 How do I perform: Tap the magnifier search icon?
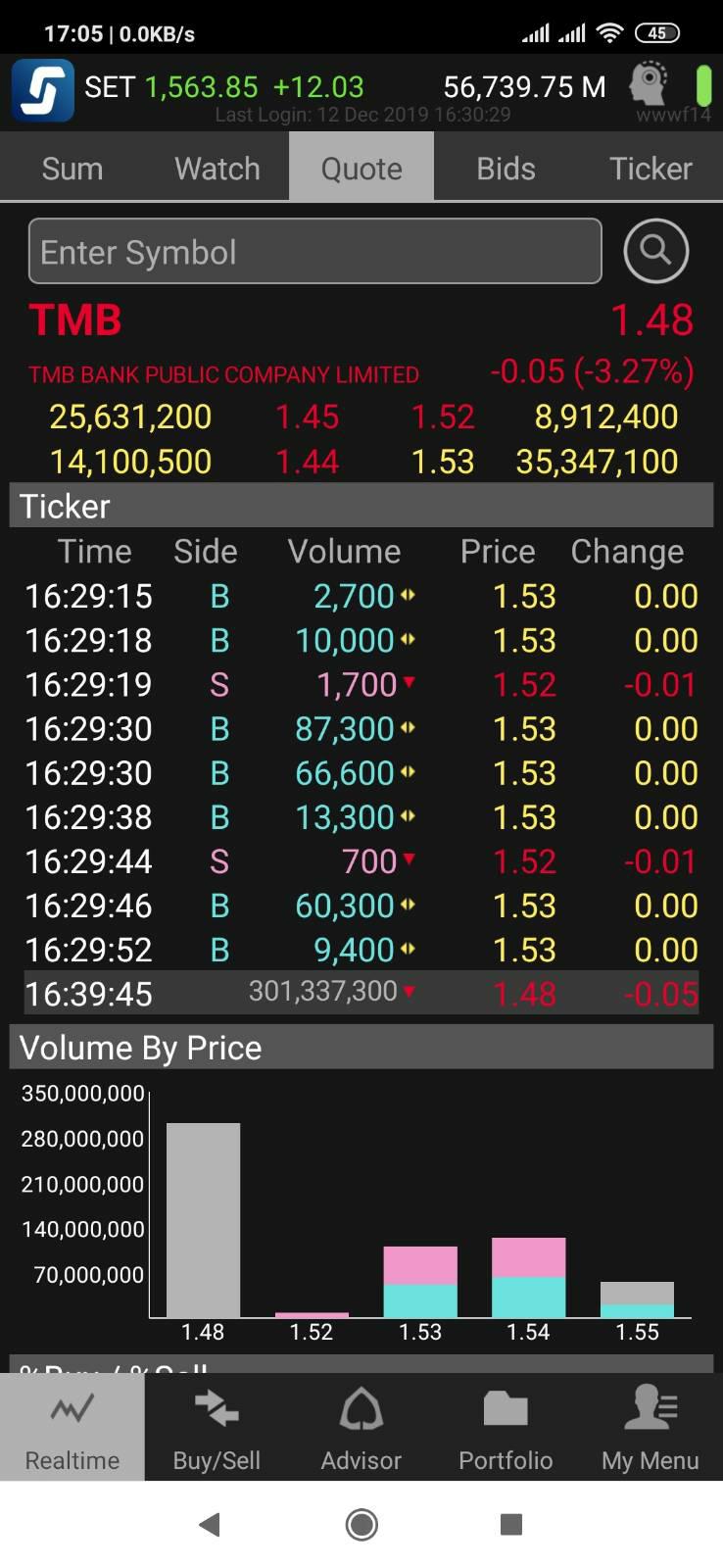click(655, 251)
